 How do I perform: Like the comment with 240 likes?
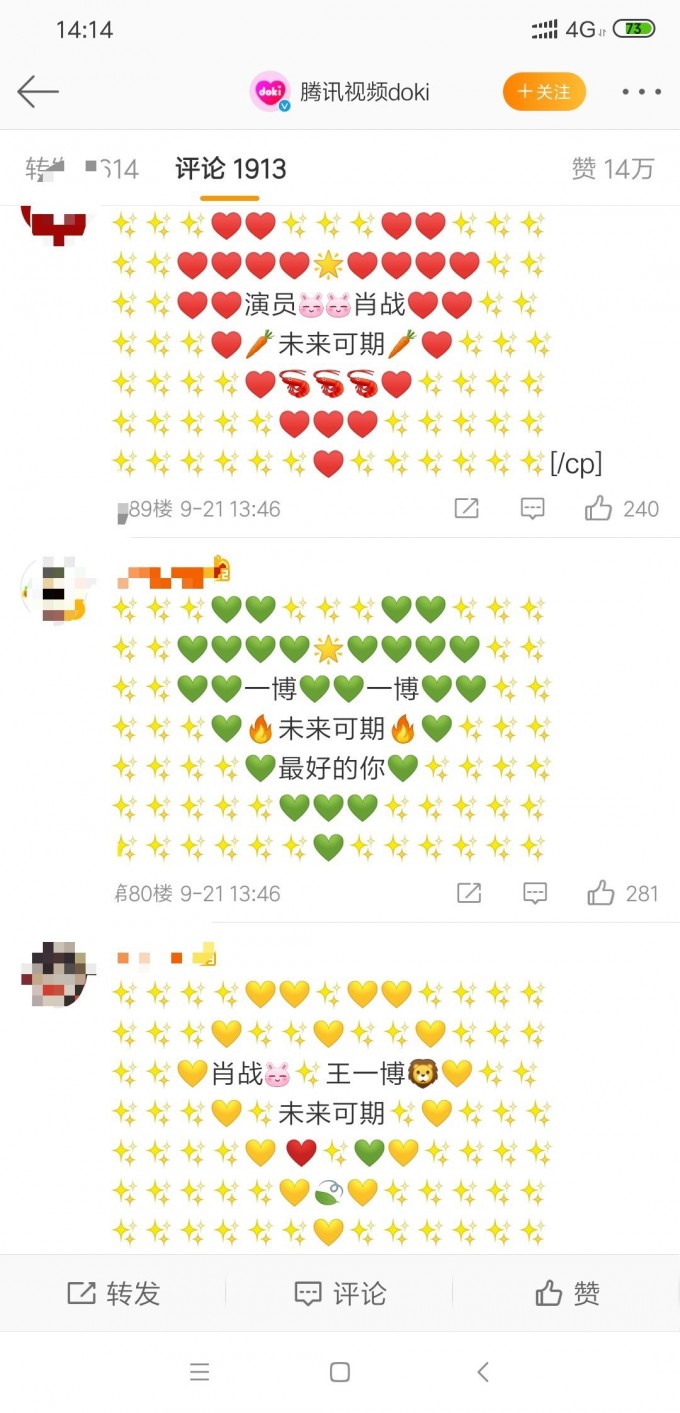(x=622, y=509)
